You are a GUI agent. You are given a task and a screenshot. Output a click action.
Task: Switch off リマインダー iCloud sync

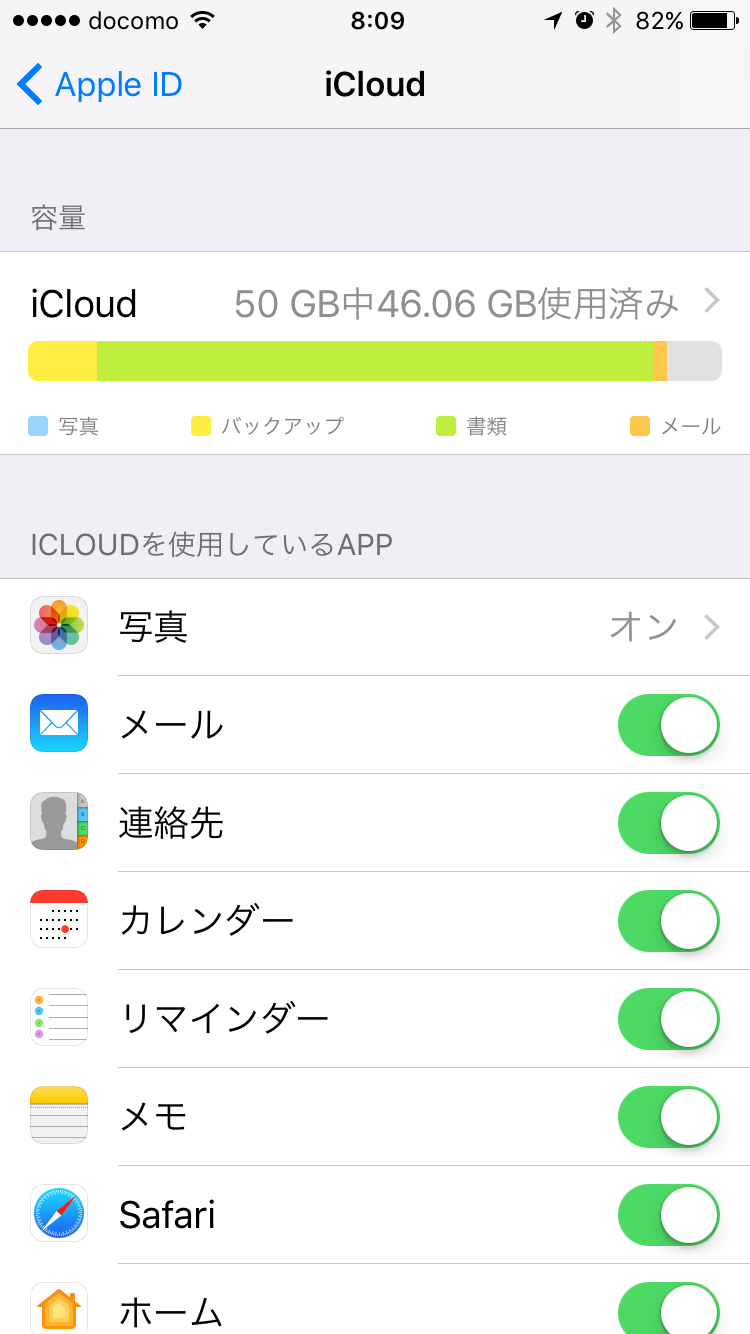(669, 1019)
